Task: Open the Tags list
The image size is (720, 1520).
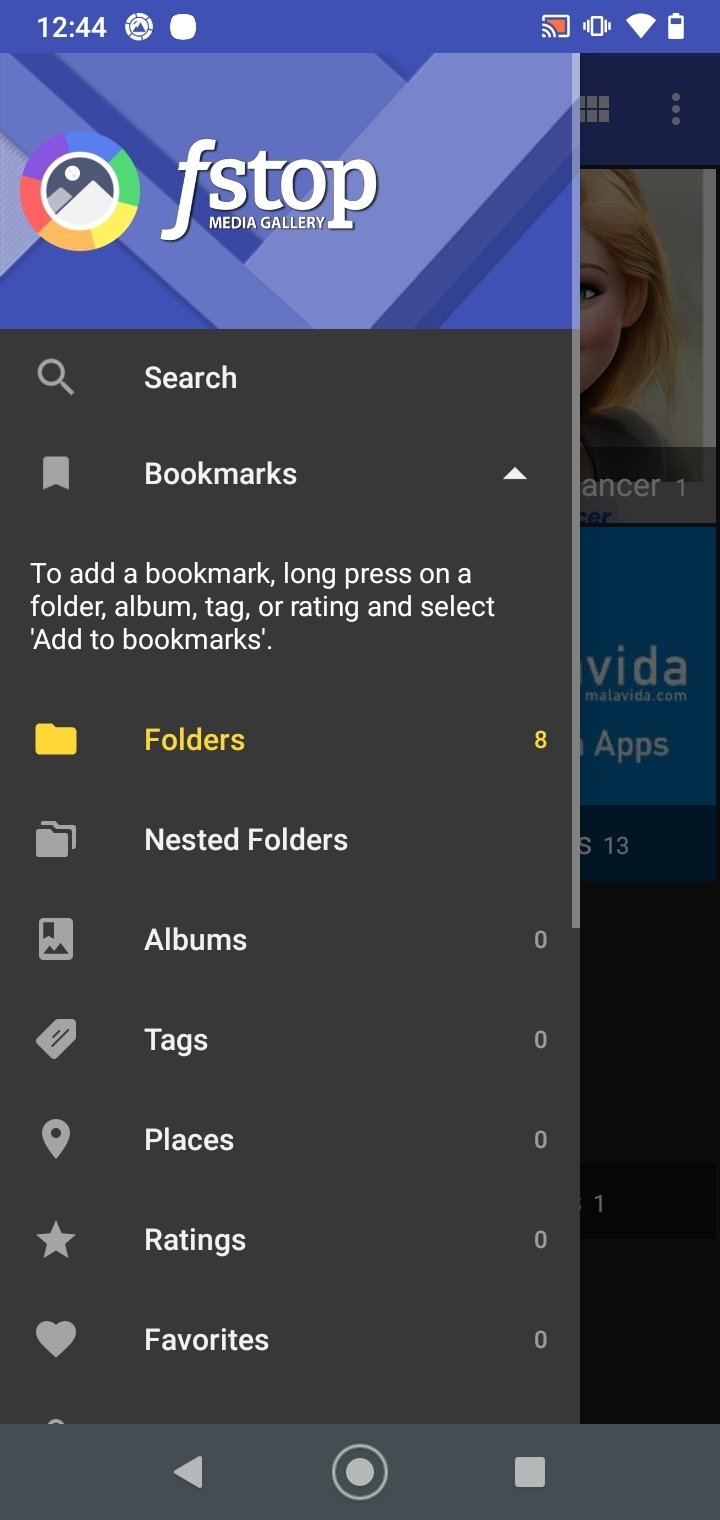Action: pos(290,1040)
